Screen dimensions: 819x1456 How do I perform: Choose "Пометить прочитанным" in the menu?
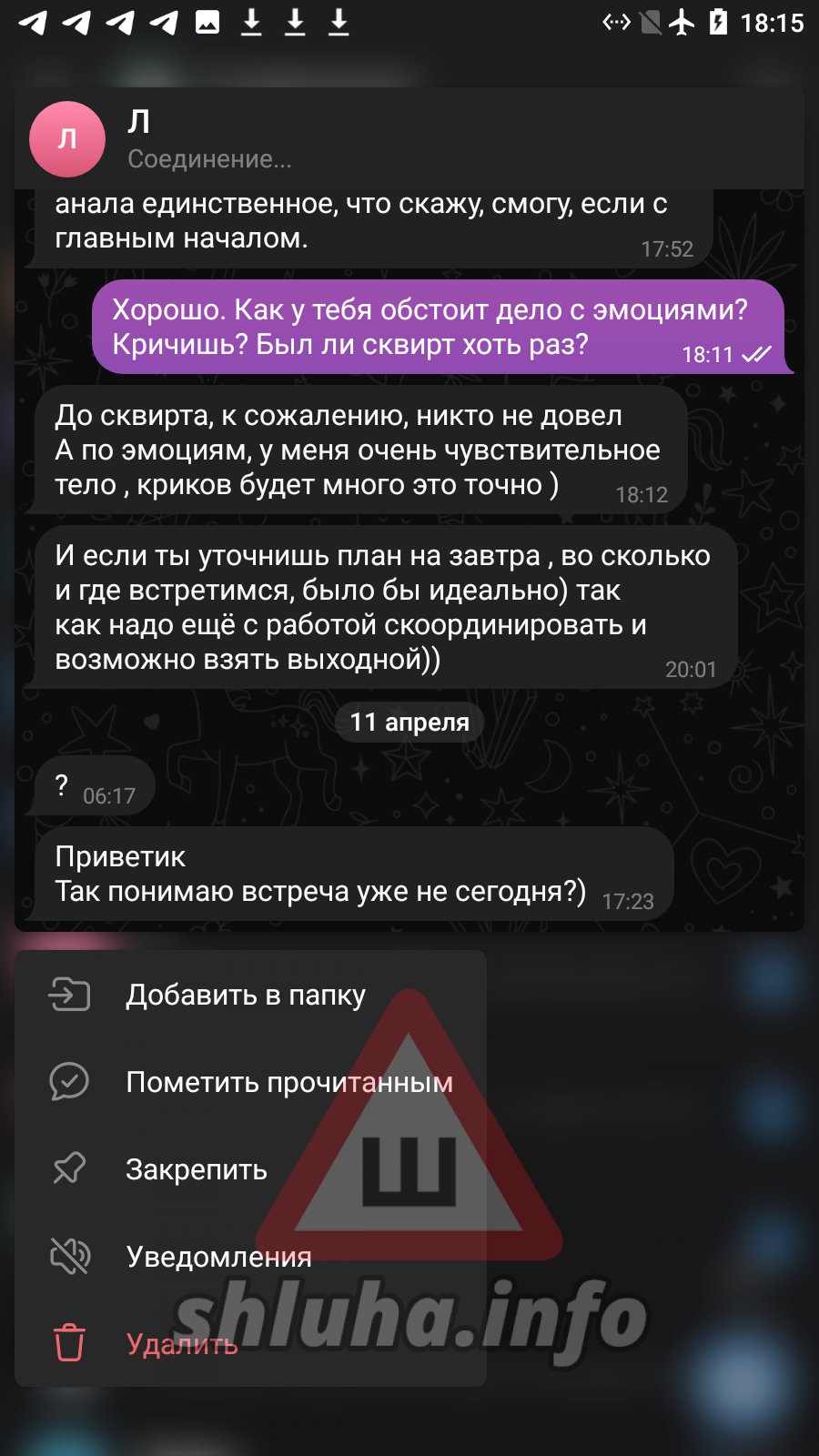250,1082
